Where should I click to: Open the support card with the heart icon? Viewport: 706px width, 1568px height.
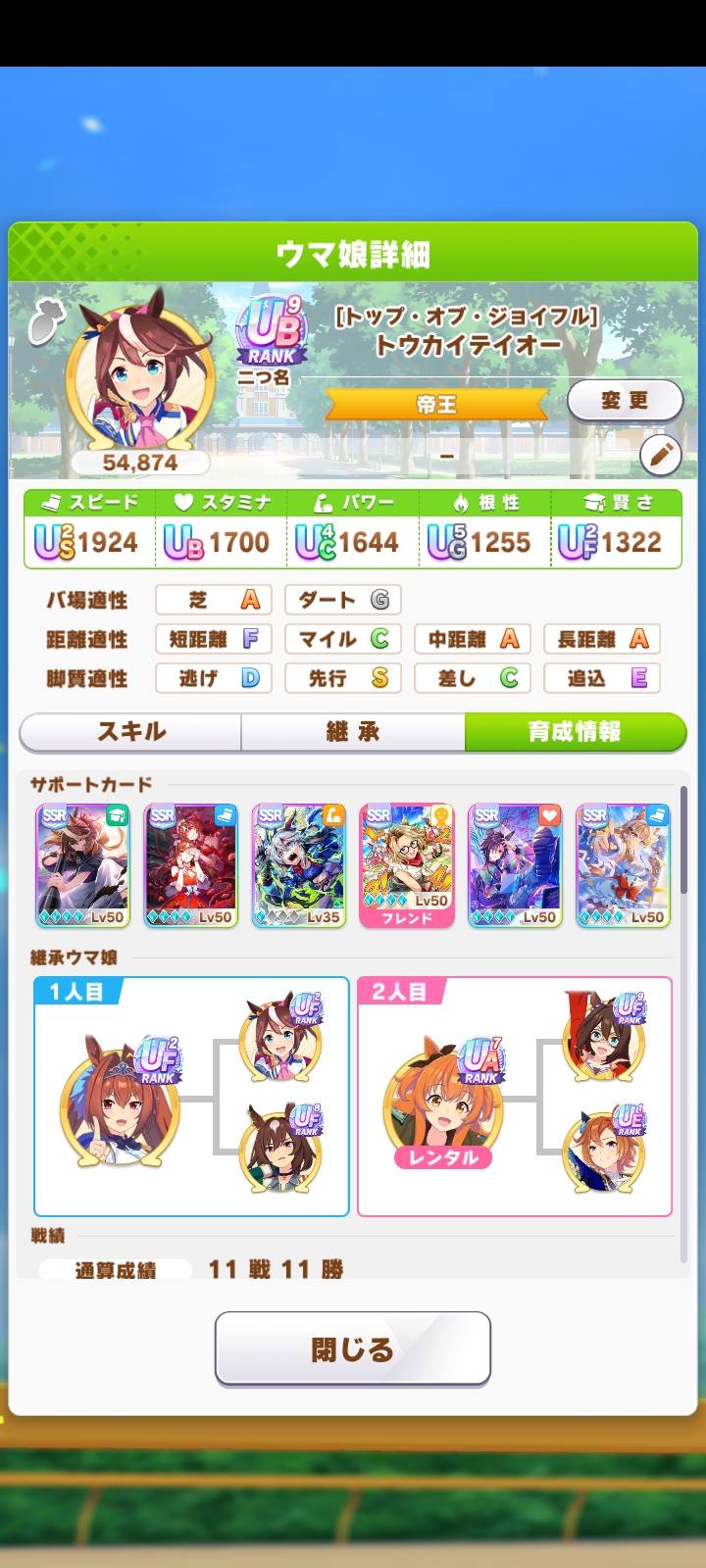coord(515,866)
